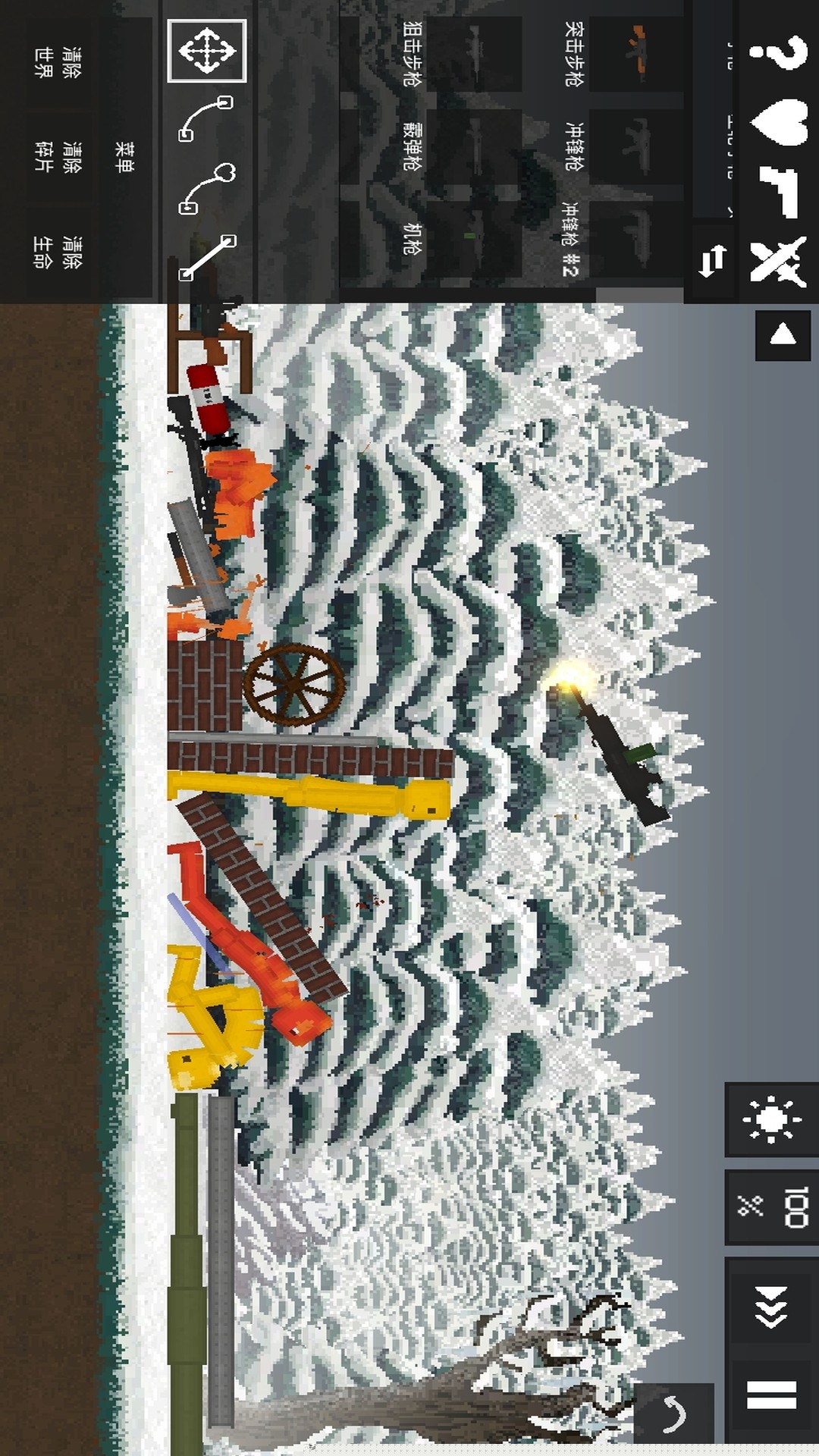Undo the last action

(x=673, y=1413)
